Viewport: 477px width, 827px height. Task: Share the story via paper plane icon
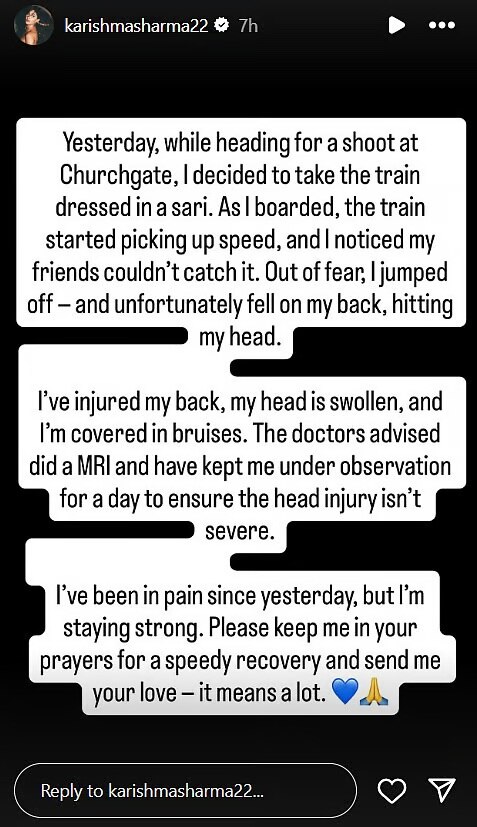click(x=442, y=790)
